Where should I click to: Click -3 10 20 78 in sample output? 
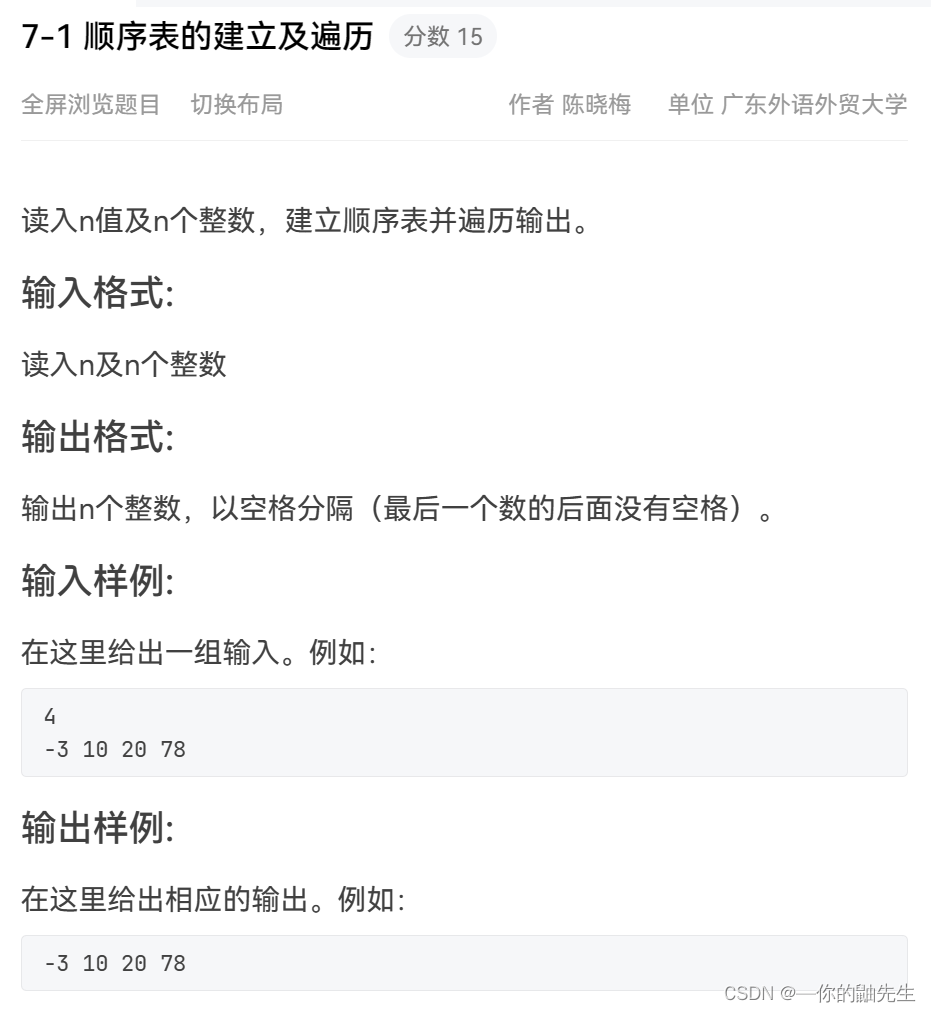(113, 963)
